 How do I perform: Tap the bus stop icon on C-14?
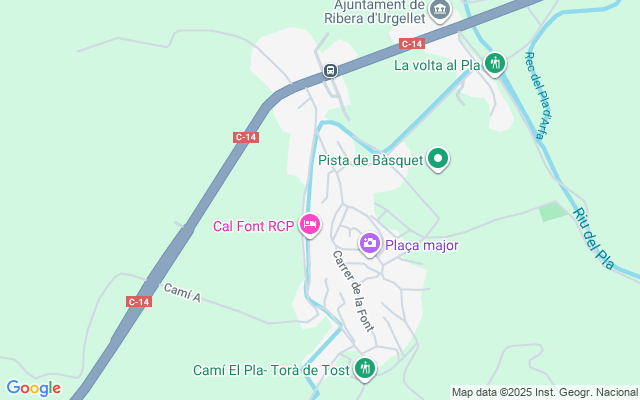(330, 70)
